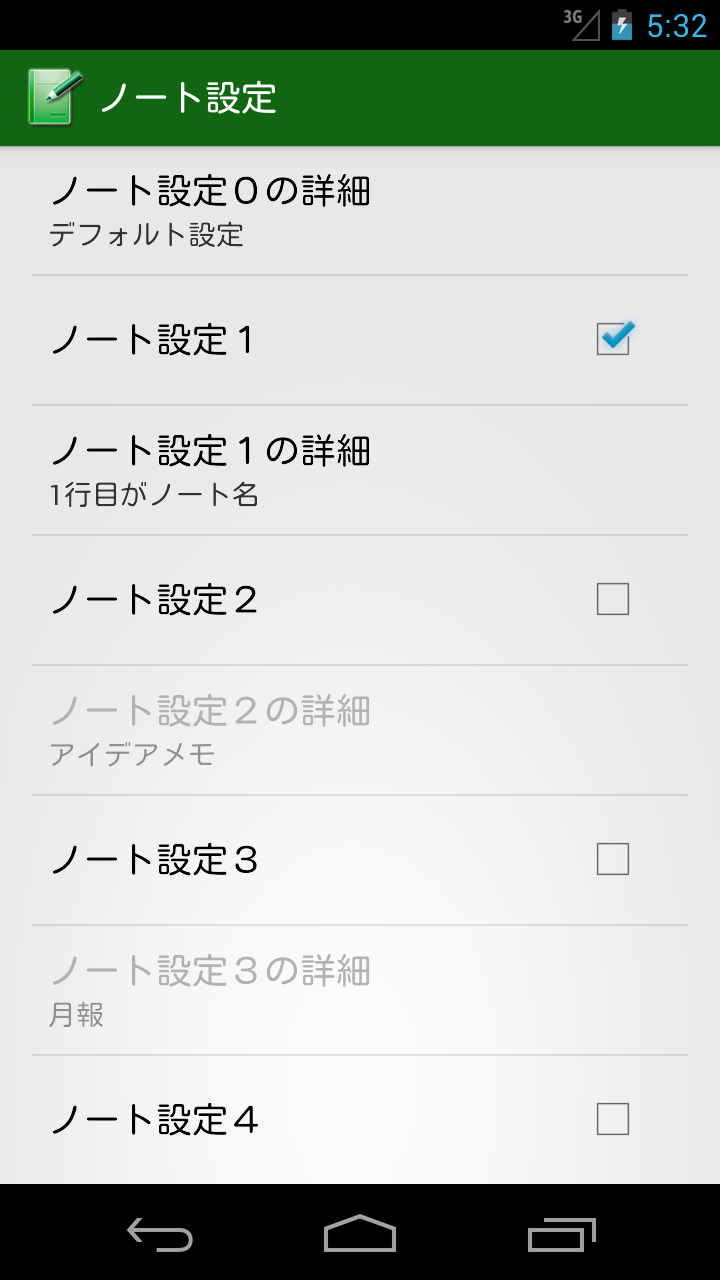Tap the notepad app icon in header
The height and width of the screenshot is (1280, 720).
coord(53,97)
